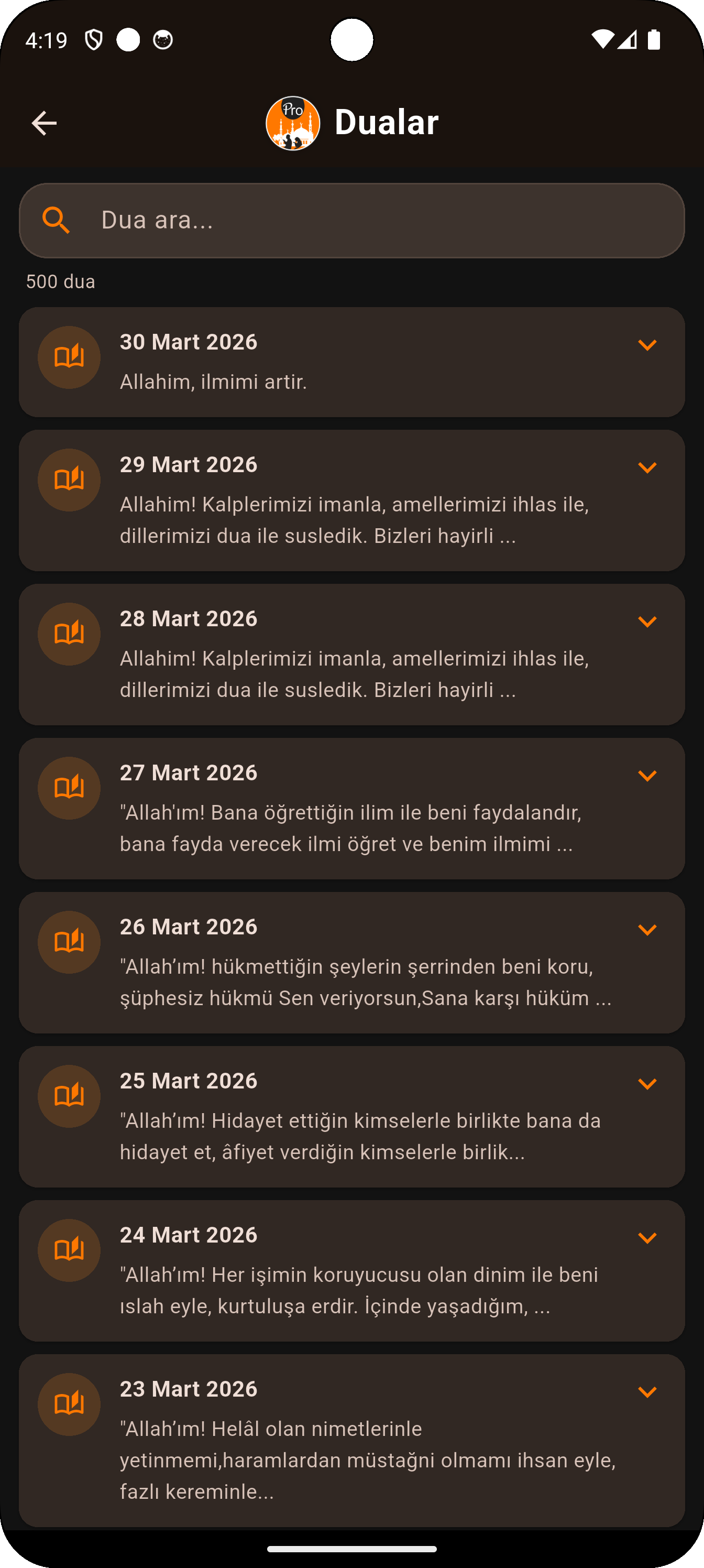This screenshot has width=704, height=1568.
Task: Expand the 23 Mart 2026 prayer with its chevron
Action: [647, 1391]
